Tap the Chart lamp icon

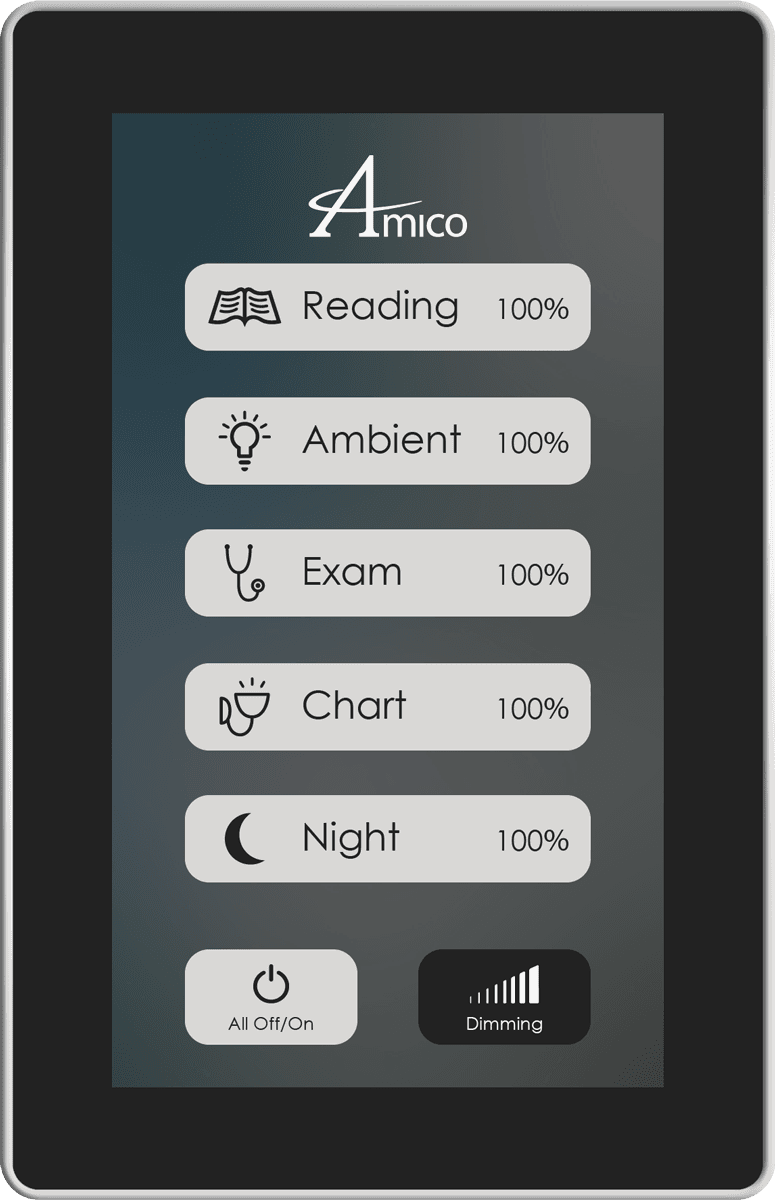[243, 705]
